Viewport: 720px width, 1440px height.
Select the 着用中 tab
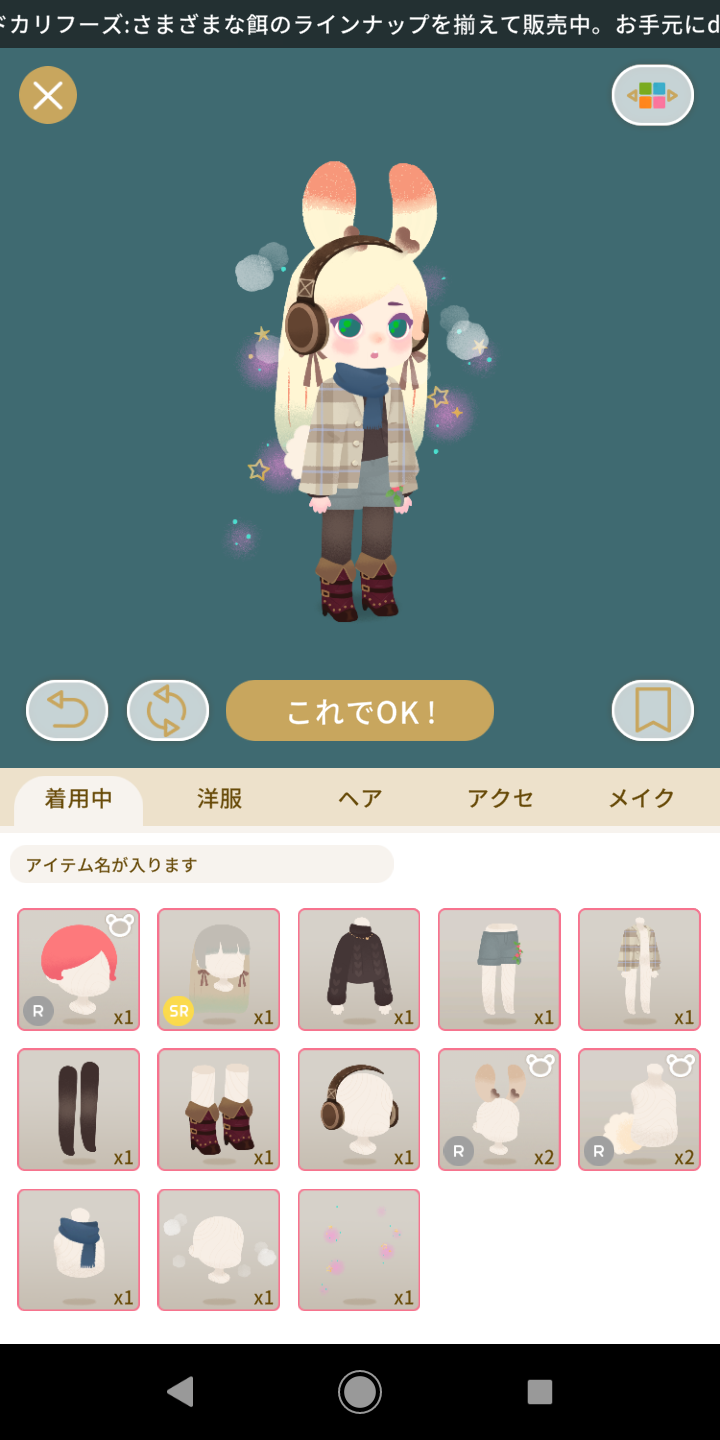79,799
